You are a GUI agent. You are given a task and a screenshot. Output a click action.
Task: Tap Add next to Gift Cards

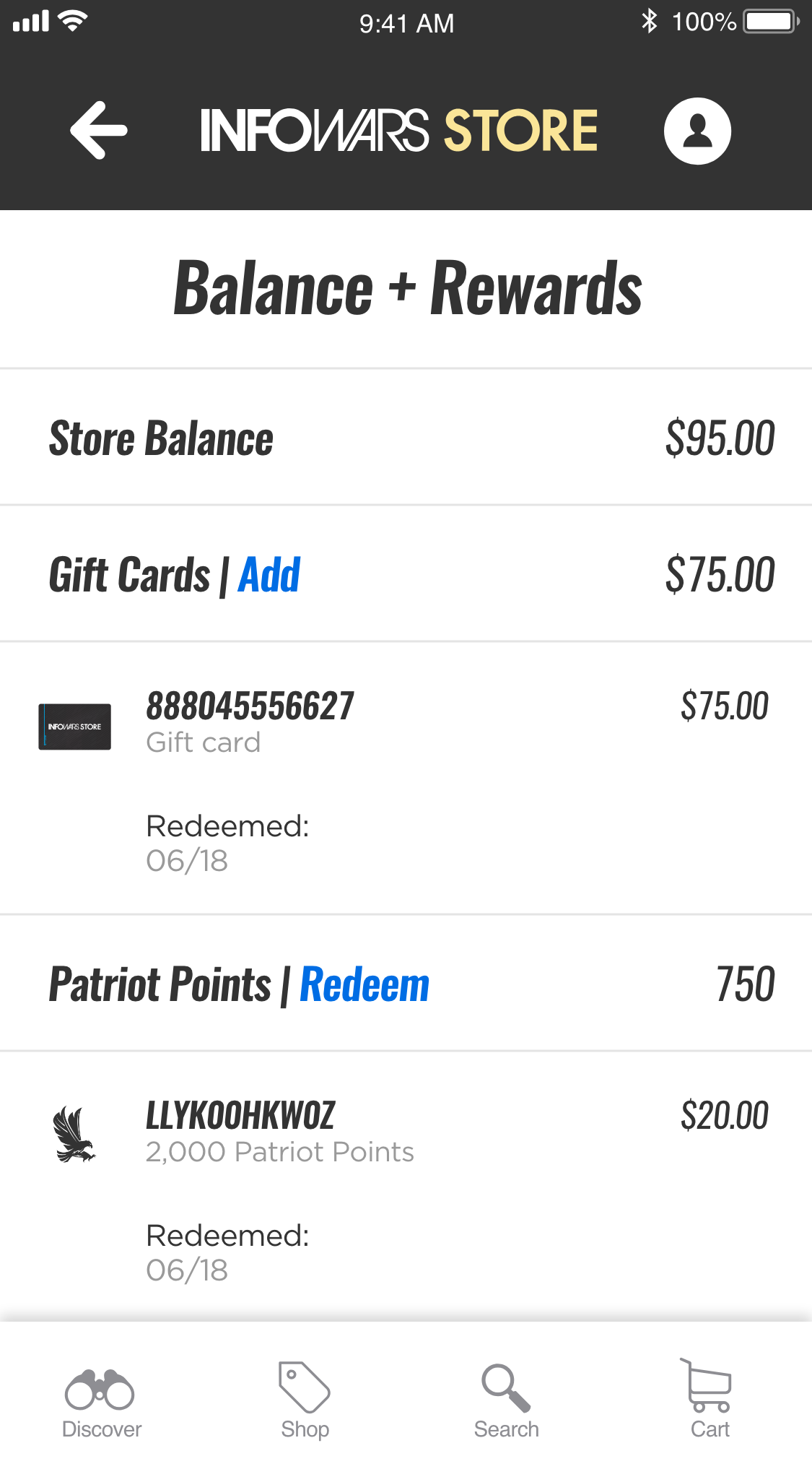(269, 575)
